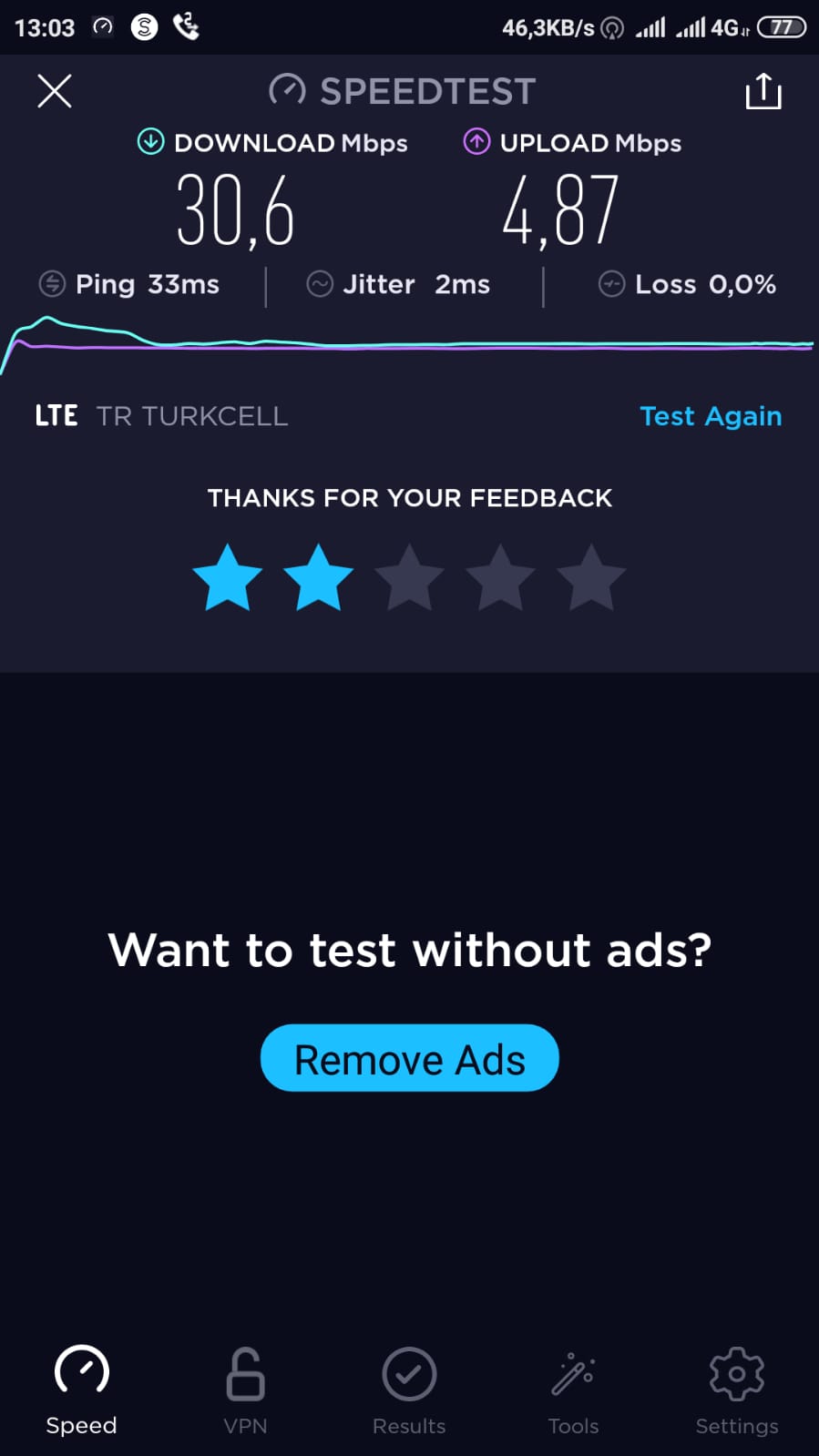The width and height of the screenshot is (819, 1456).
Task: Give a five-star rating
Action: 591,577
